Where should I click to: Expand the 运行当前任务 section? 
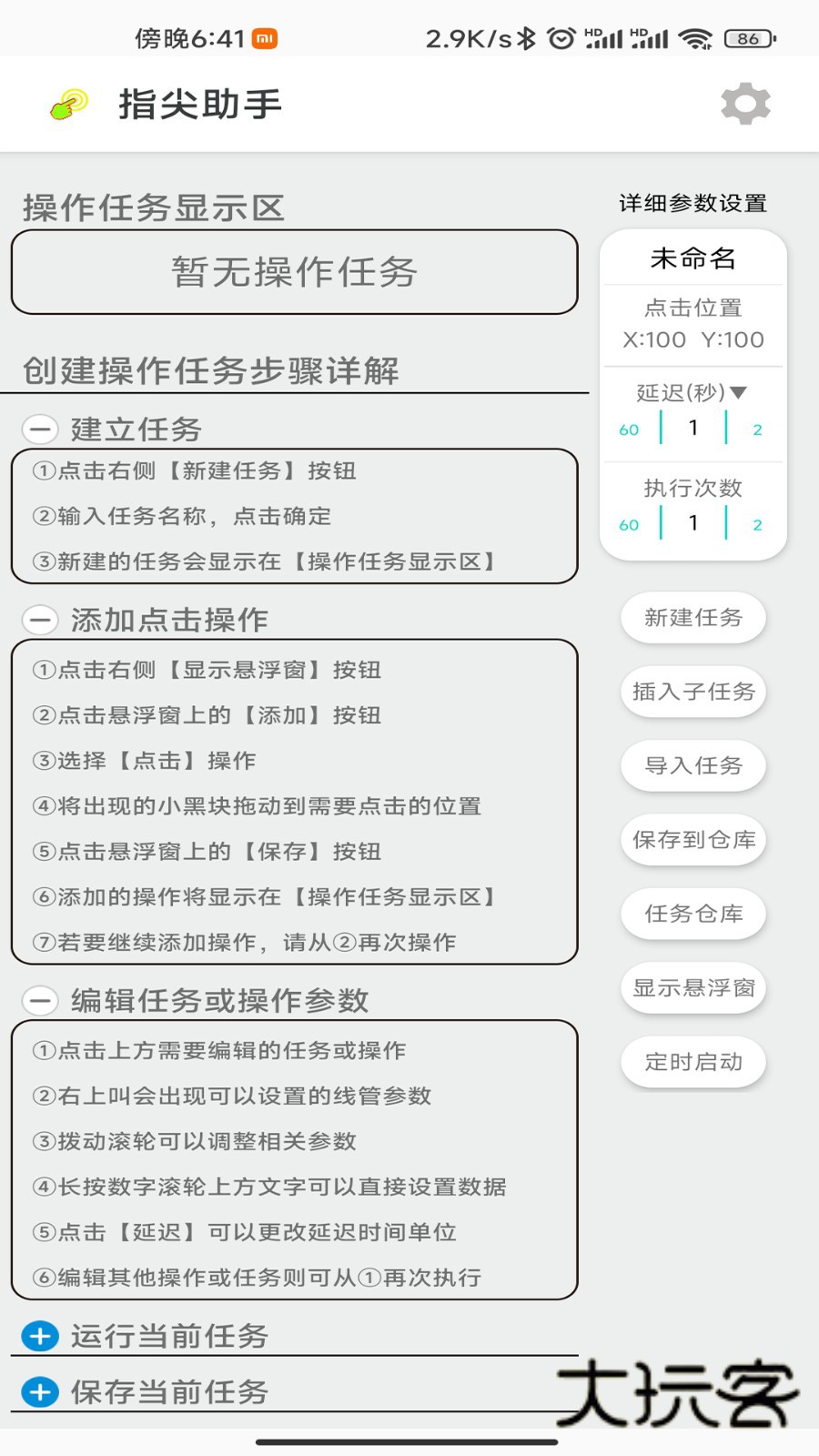coord(39,1338)
